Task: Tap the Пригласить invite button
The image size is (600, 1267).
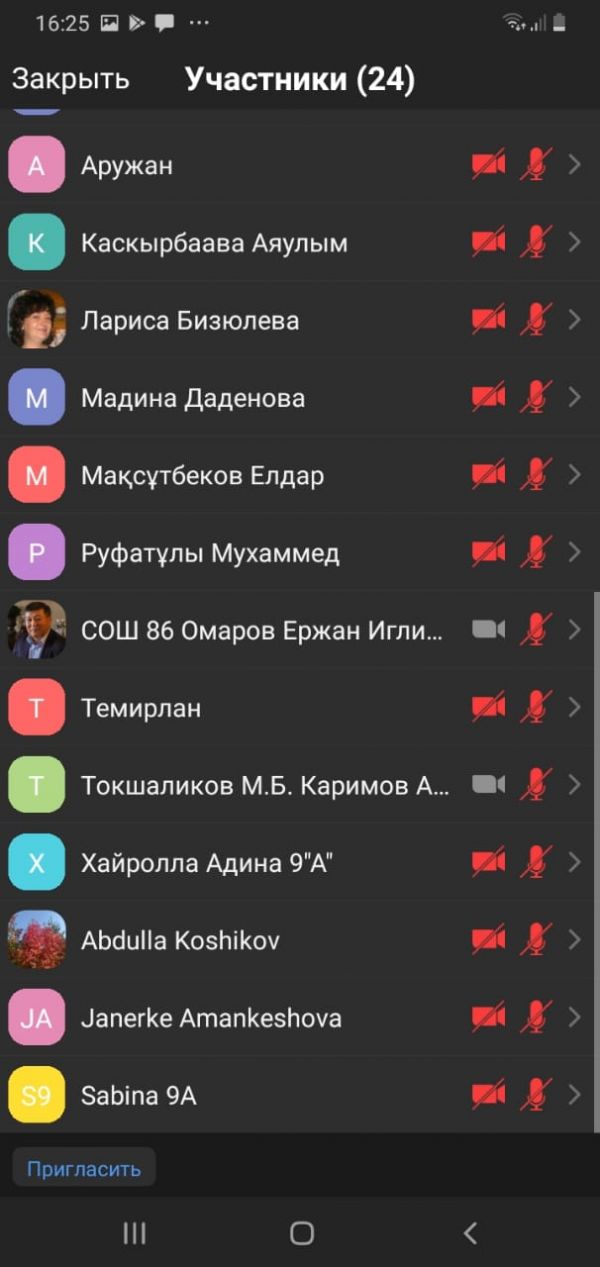Action: click(84, 1168)
